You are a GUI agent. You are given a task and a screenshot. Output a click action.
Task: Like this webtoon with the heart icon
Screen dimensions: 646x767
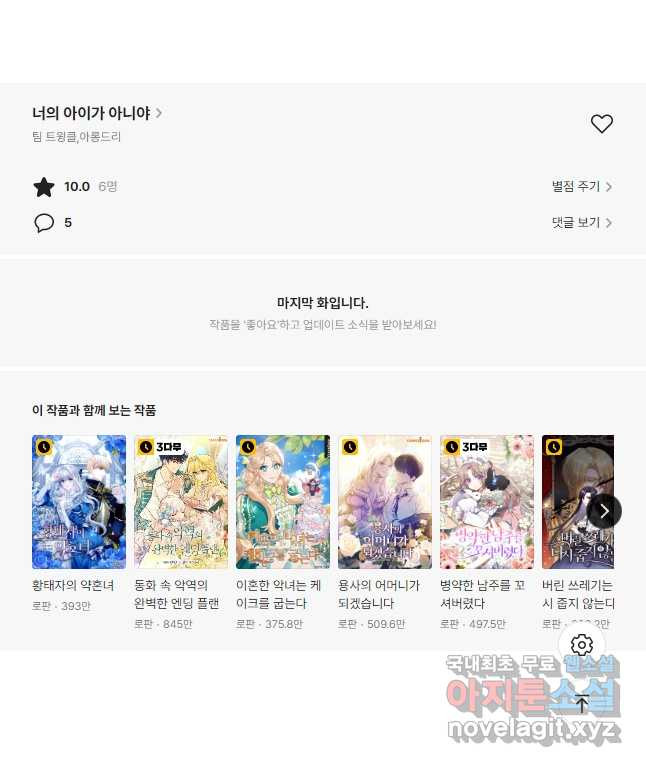coord(601,124)
